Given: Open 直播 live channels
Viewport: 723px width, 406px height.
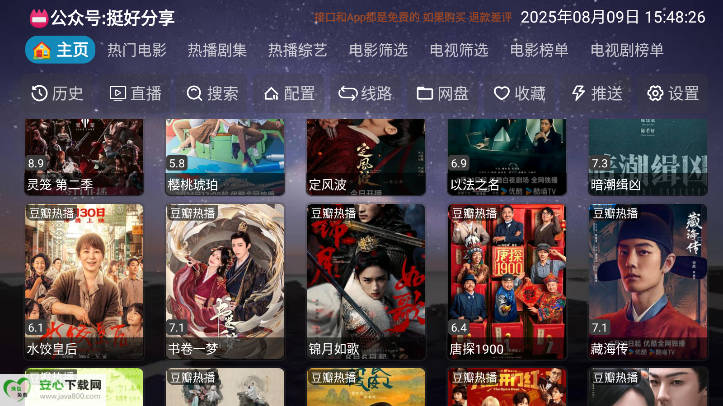Looking at the screenshot, I should click(x=135, y=93).
